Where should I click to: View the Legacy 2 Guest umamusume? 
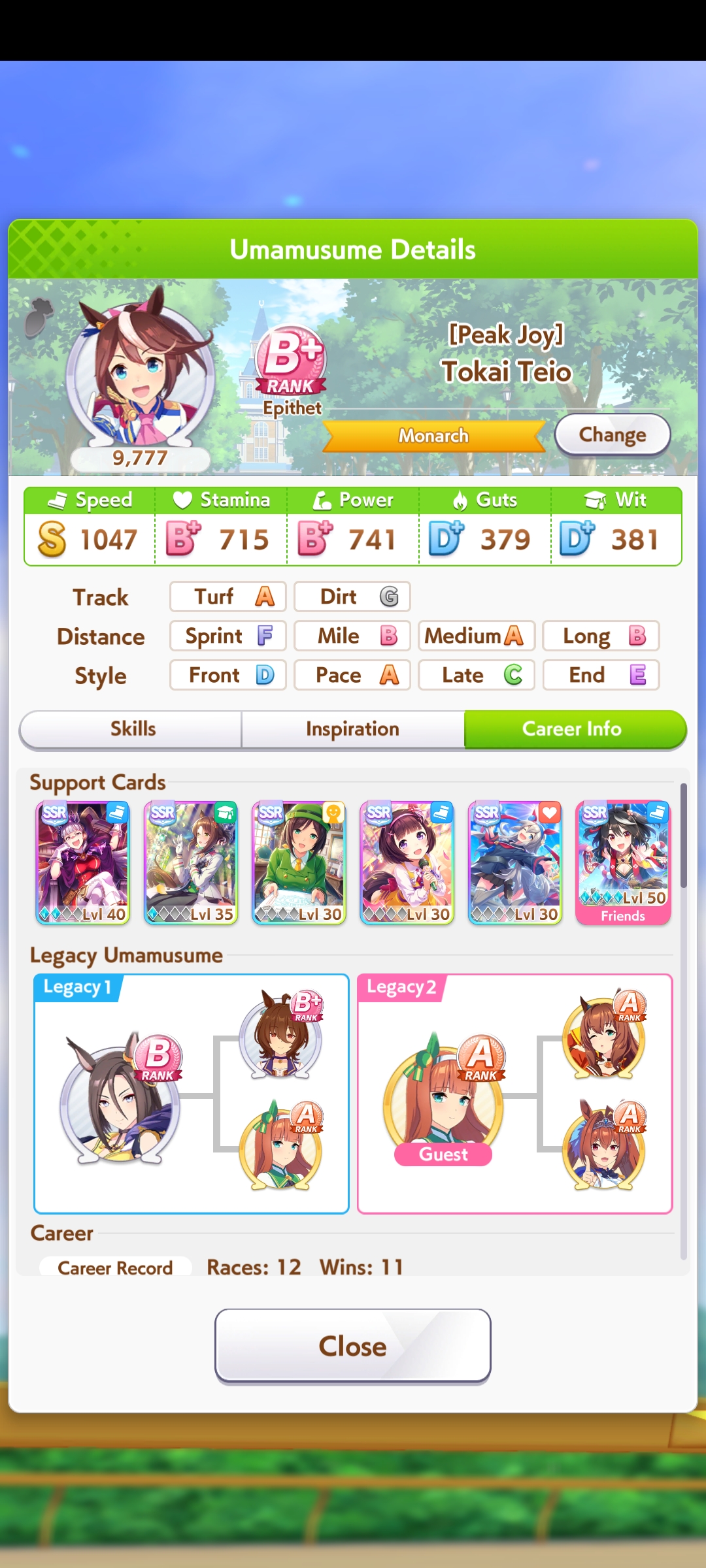443,1098
